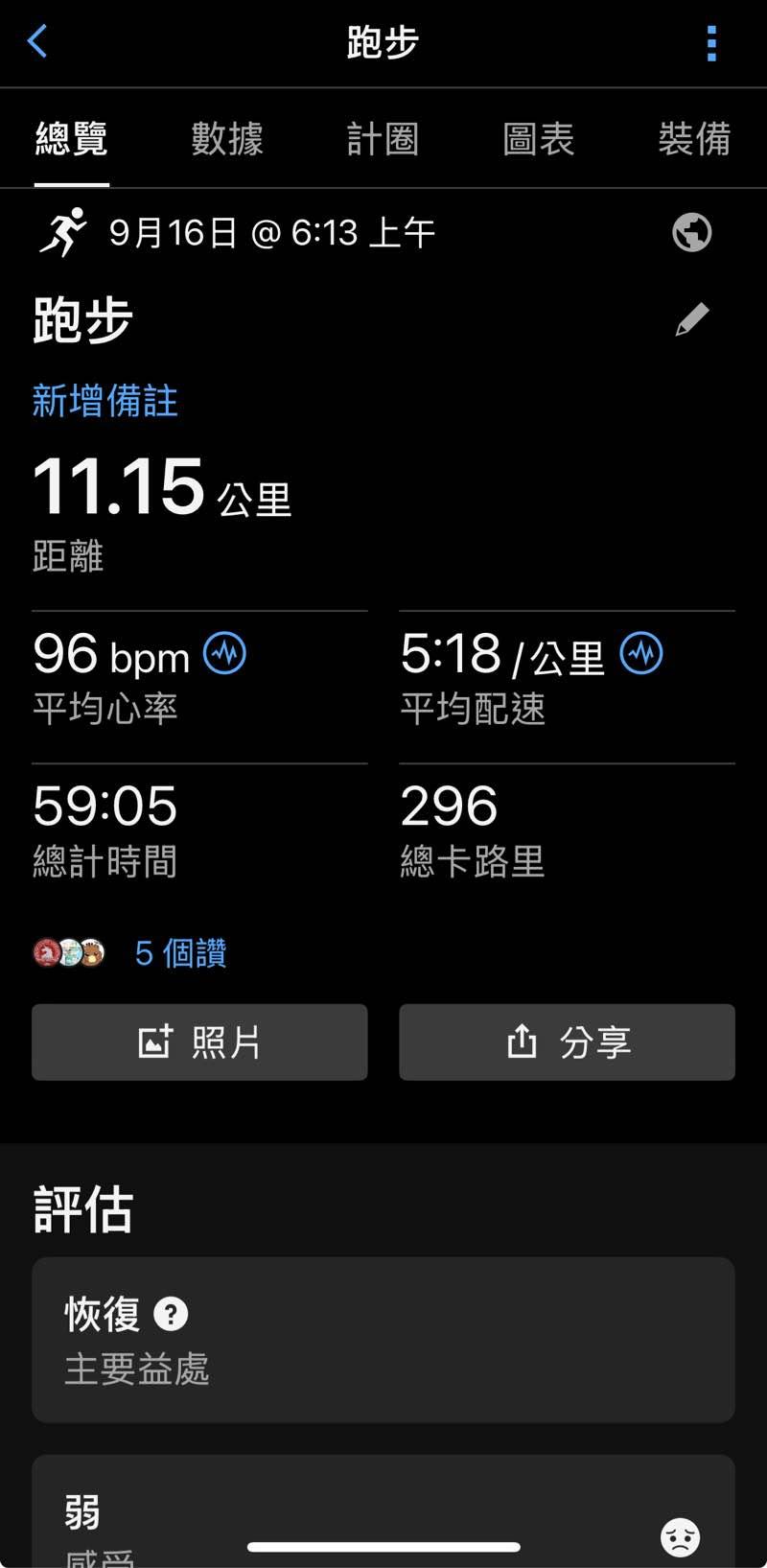Open the 圖表 tab
767x1568 pixels.
click(x=538, y=139)
